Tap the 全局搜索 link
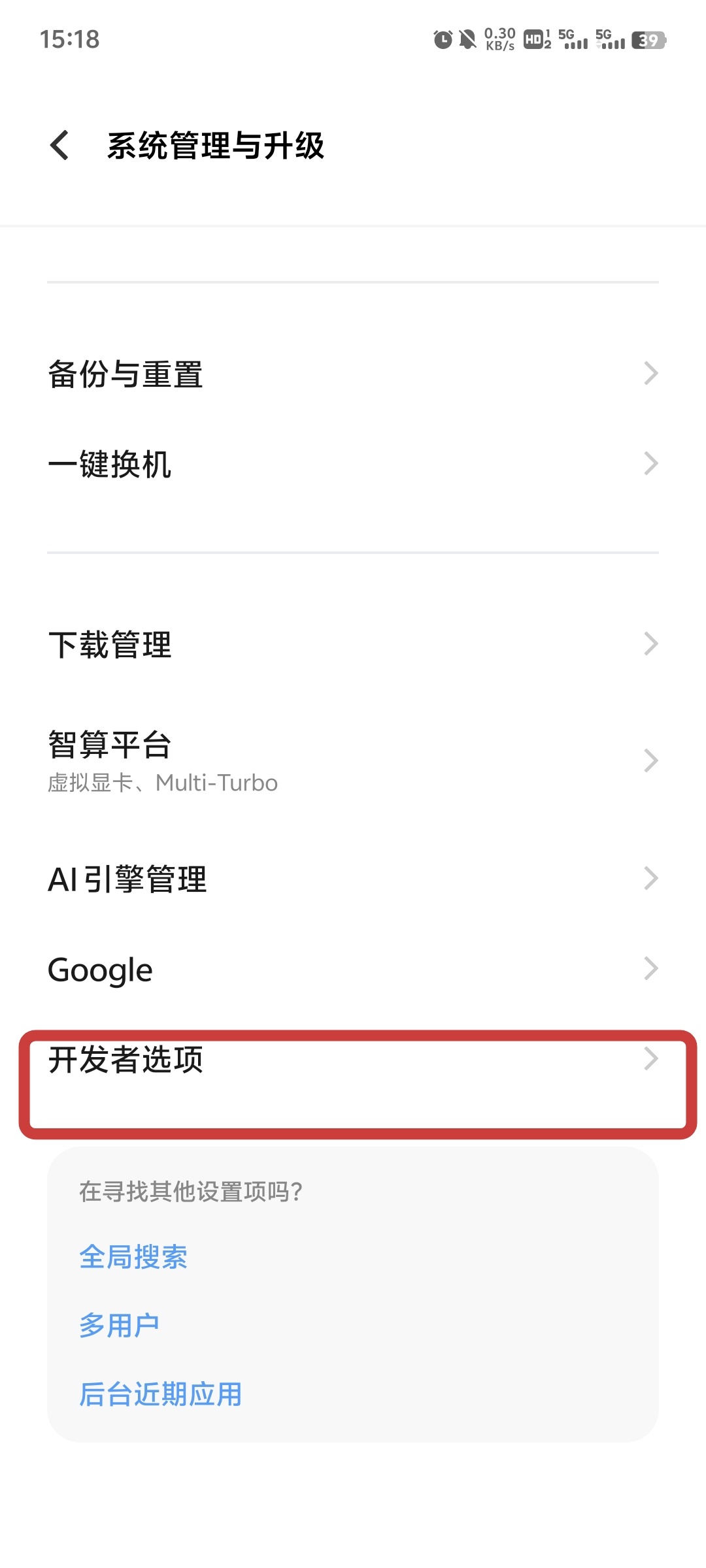This screenshot has width=706, height=1568. click(133, 1257)
